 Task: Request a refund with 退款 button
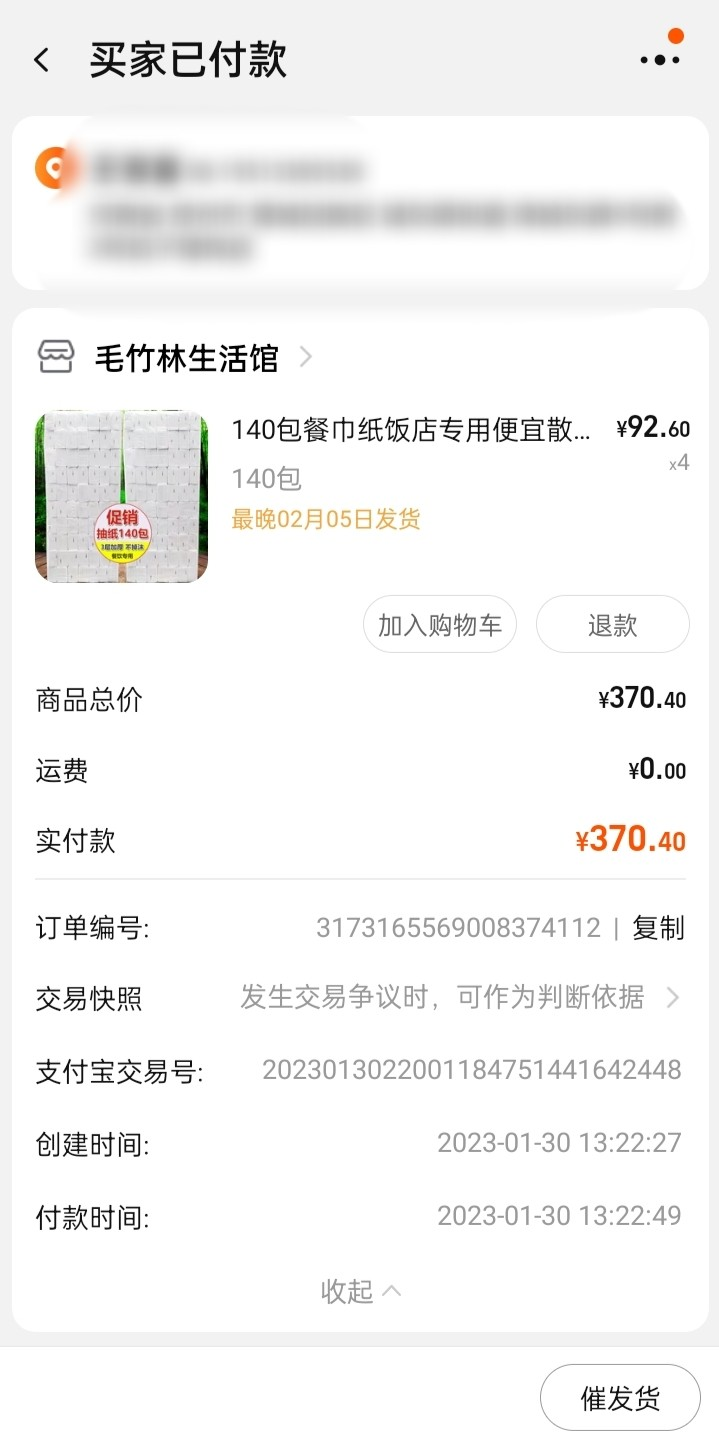(612, 625)
